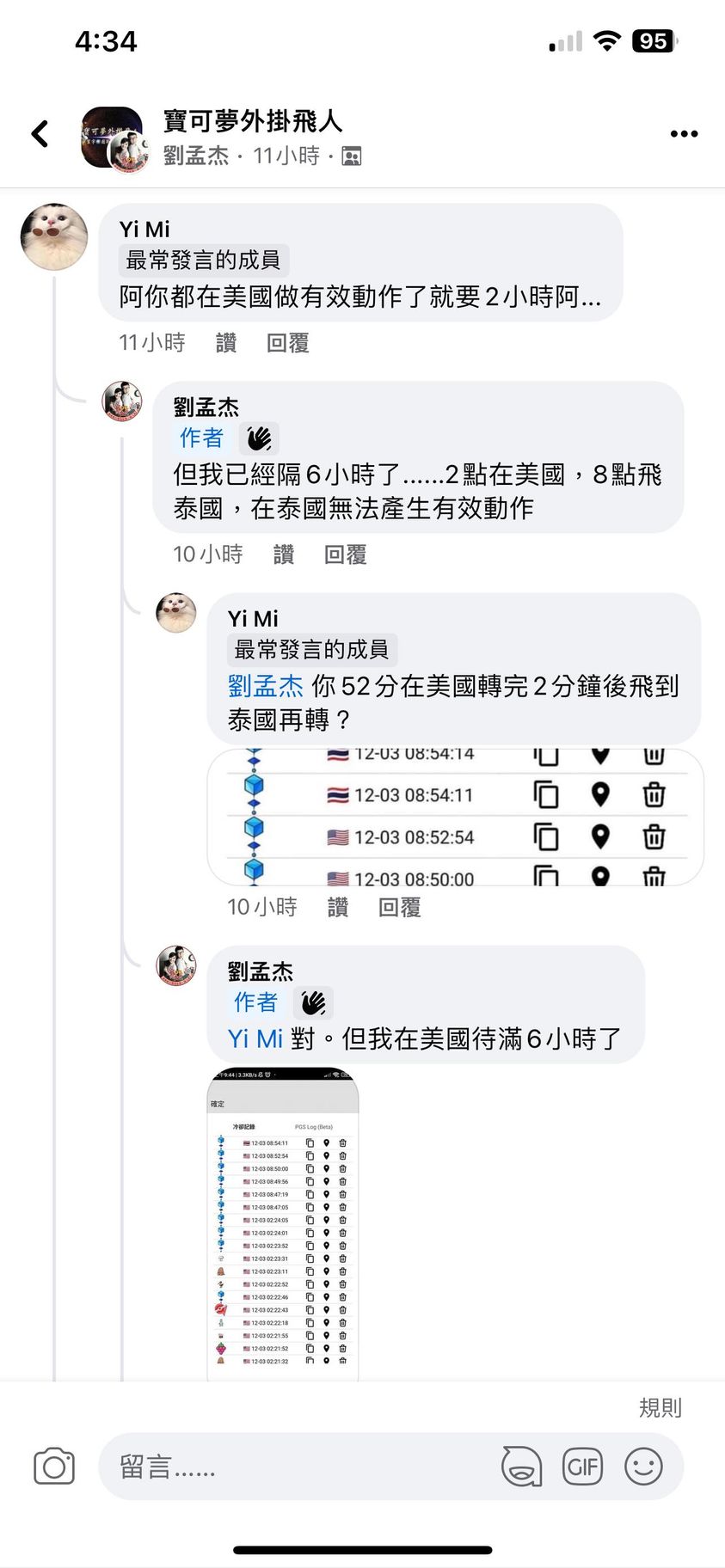Like Yi Mi's comment from 11小時

pyautogui.click(x=226, y=343)
